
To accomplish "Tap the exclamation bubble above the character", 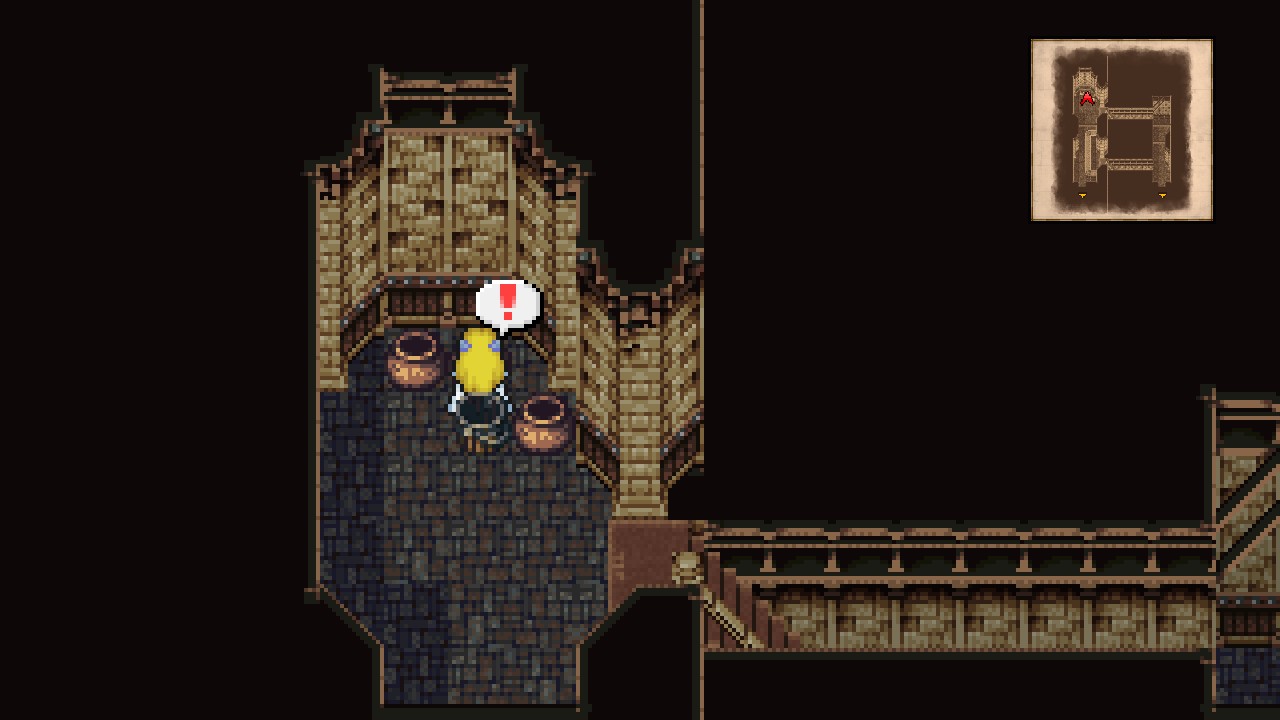I will click(x=508, y=303).
